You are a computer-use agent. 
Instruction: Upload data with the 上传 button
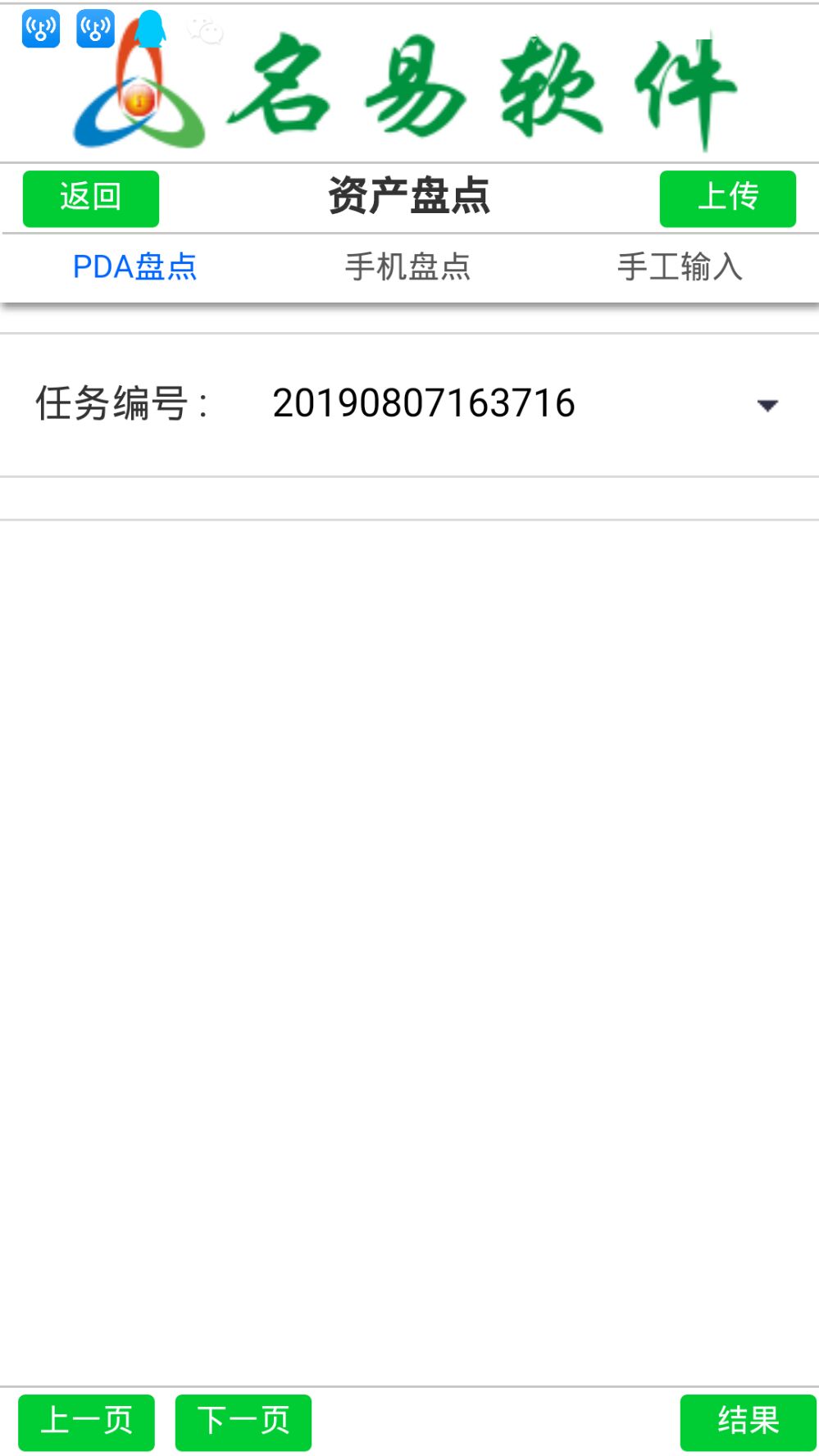pos(727,198)
